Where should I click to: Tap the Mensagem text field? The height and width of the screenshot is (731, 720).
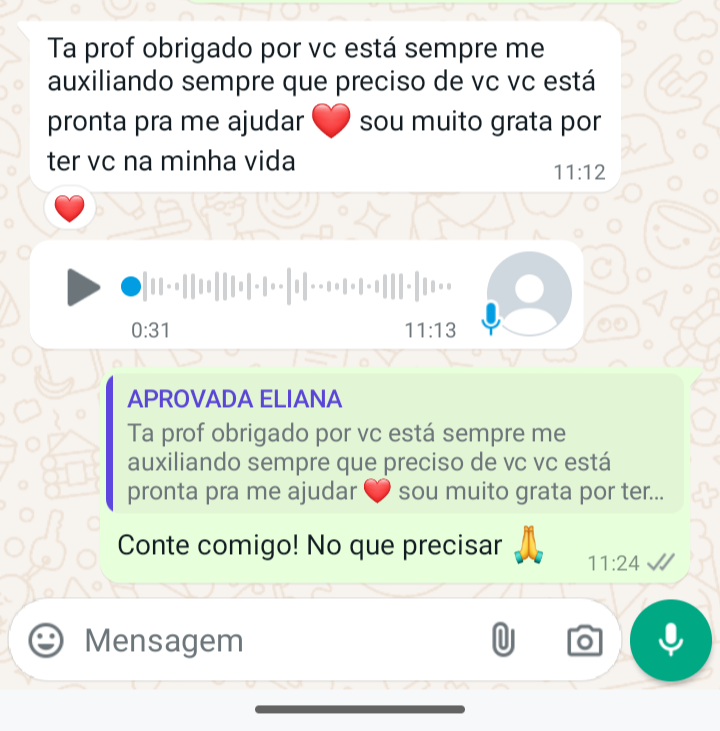[270, 640]
